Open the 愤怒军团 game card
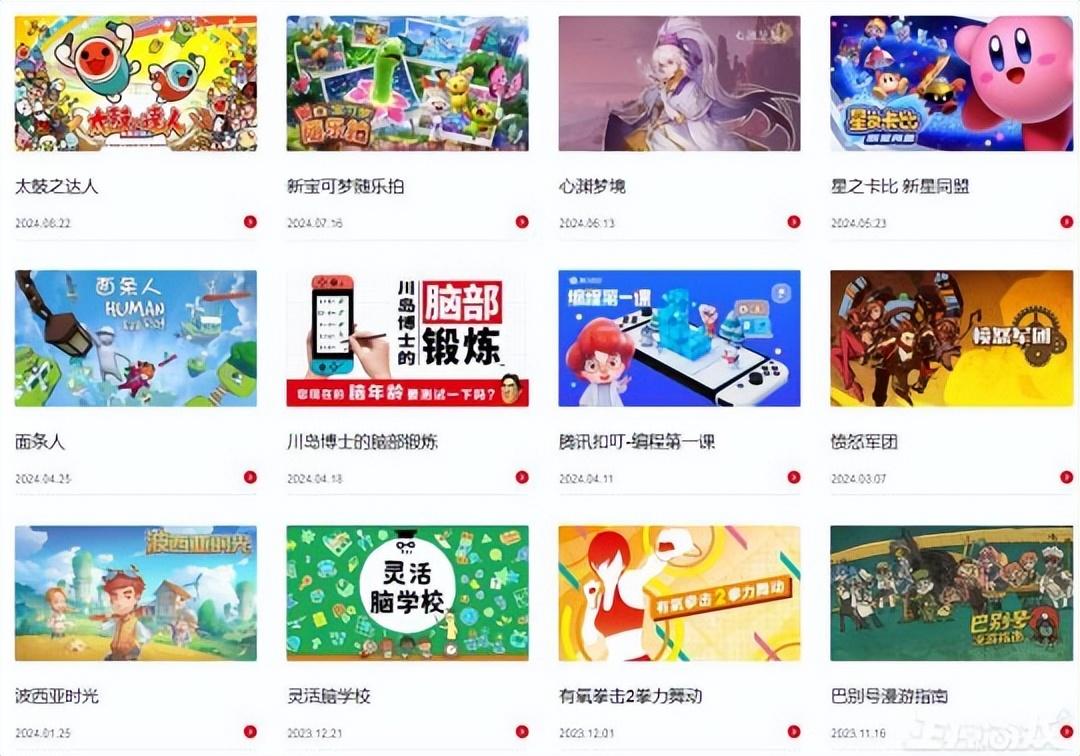 (951, 338)
